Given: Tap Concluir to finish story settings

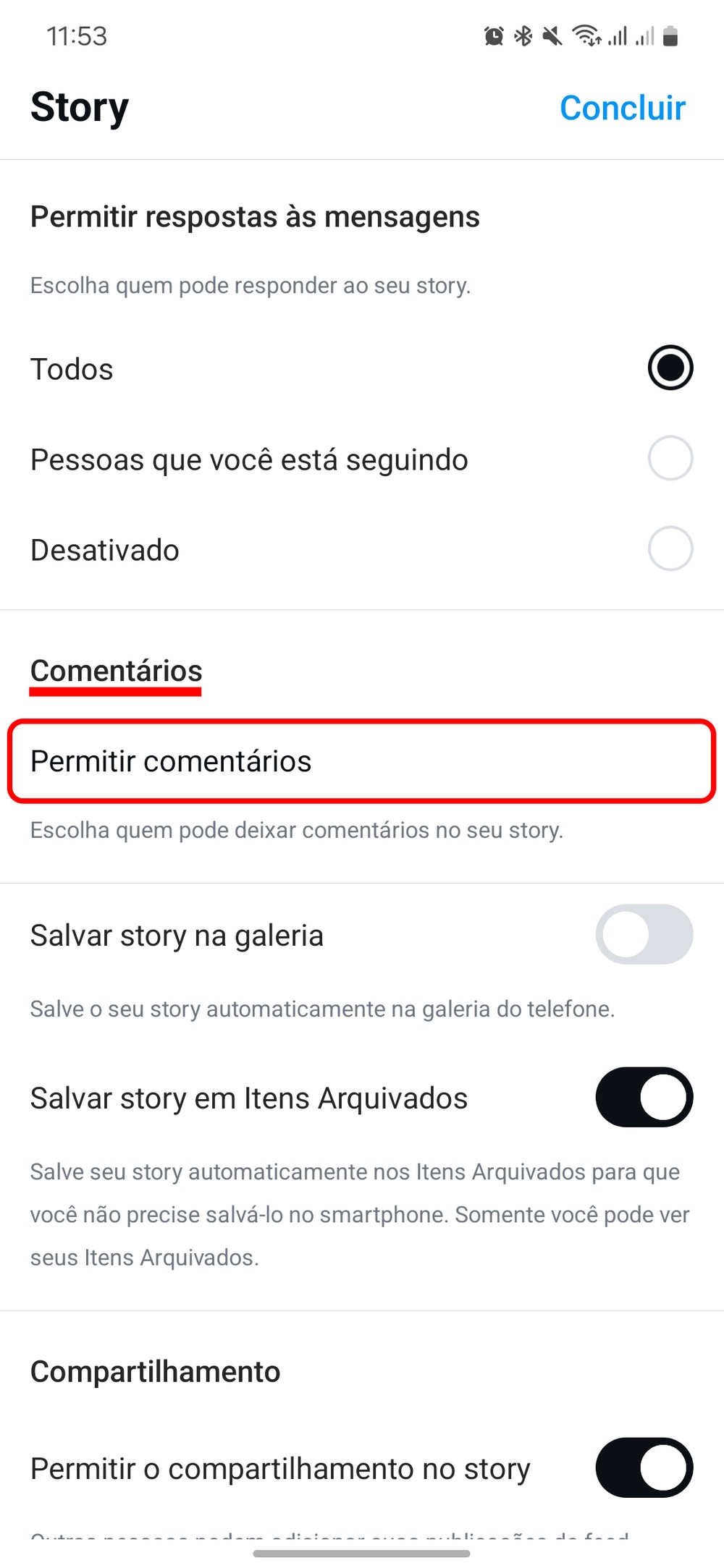Looking at the screenshot, I should coord(622,108).
